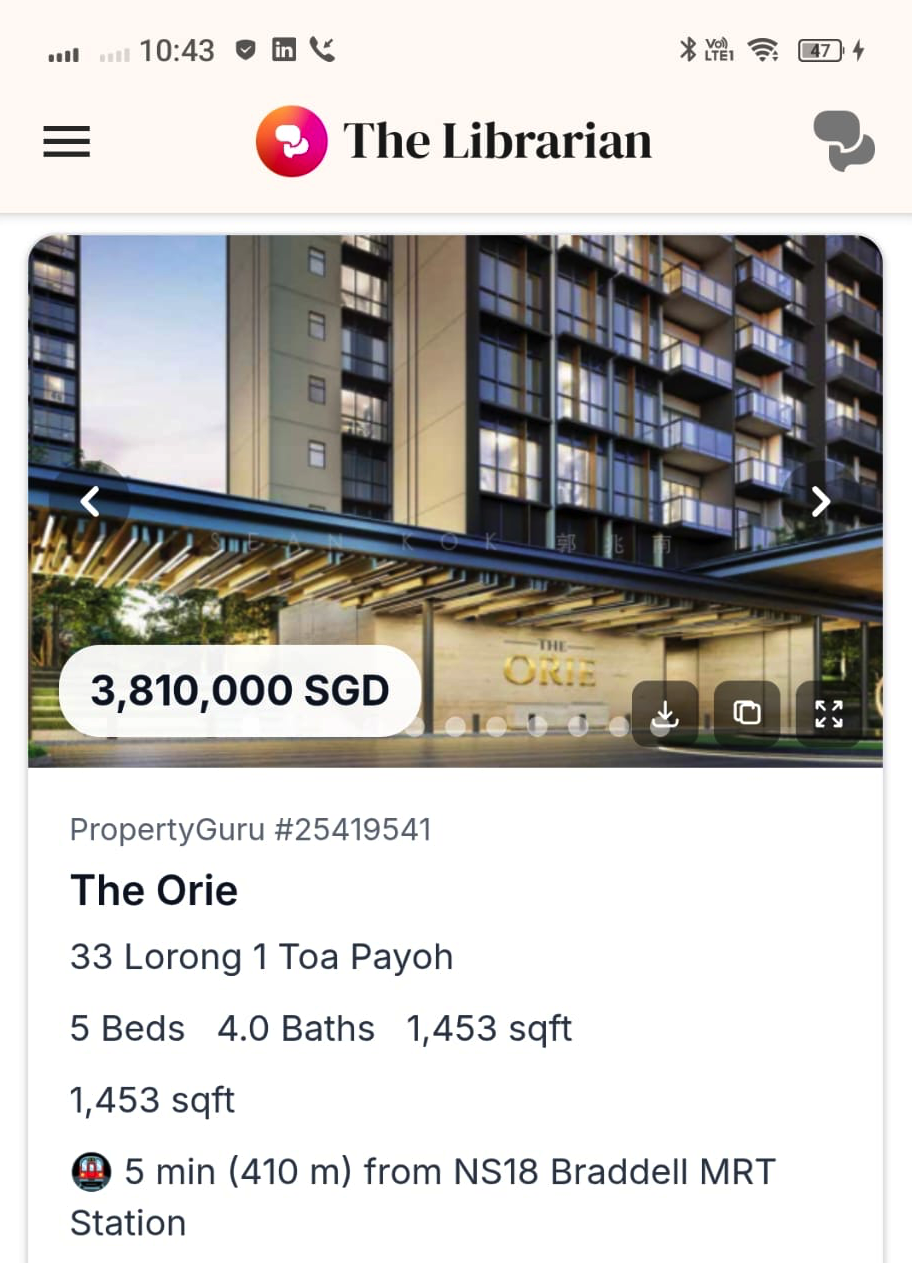This screenshot has height=1263, width=912.
Task: Expand the photo to fullscreen
Action: [x=828, y=713]
